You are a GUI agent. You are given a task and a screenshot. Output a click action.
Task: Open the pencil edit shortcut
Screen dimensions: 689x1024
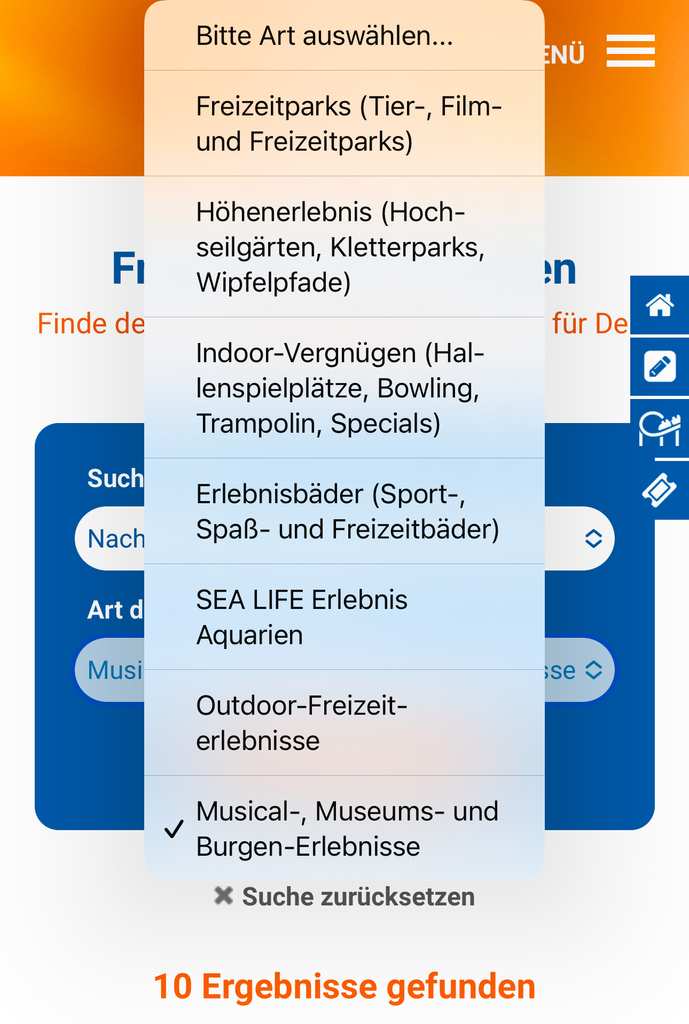point(660,367)
